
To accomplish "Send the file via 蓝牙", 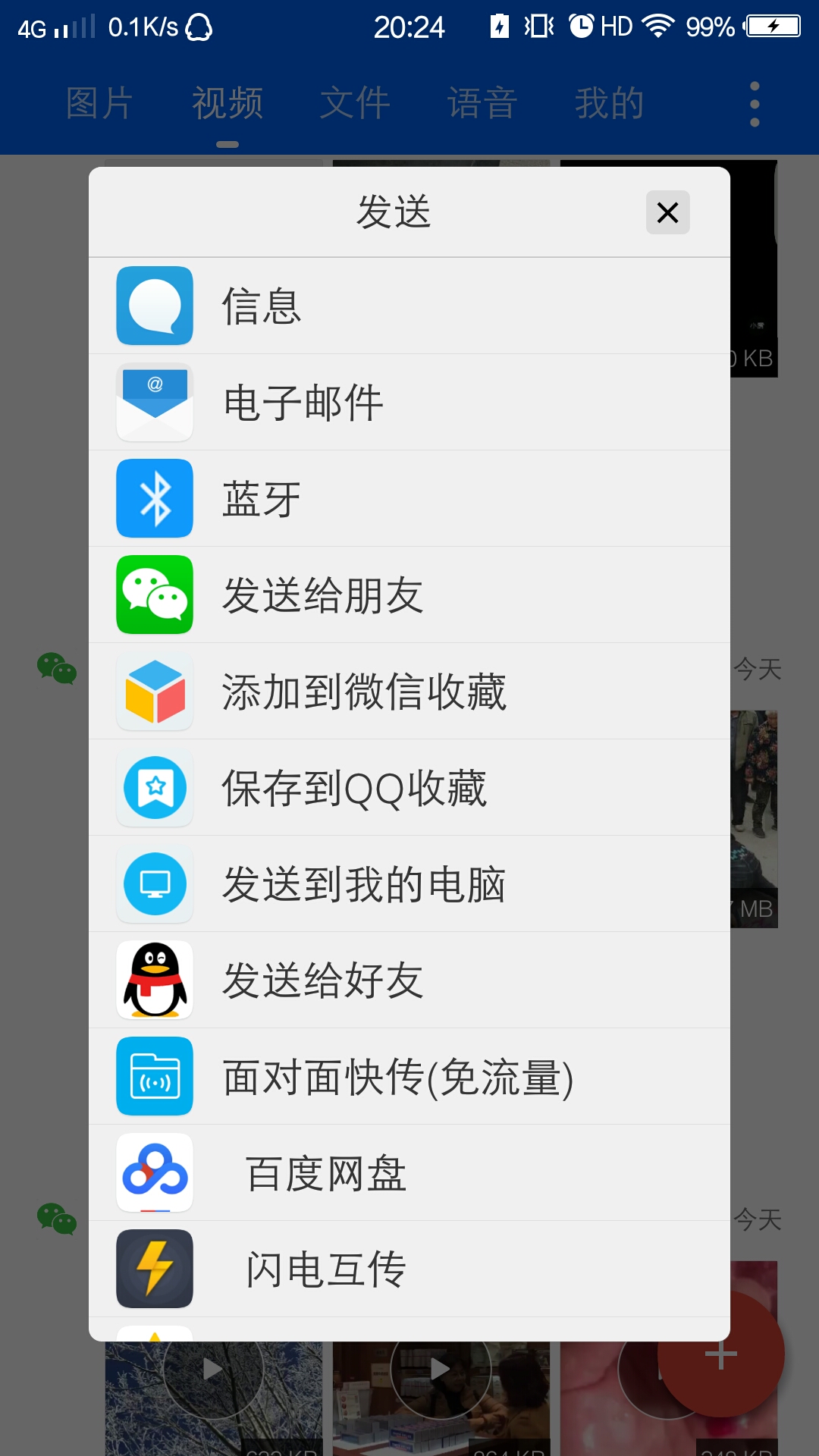I will click(409, 499).
